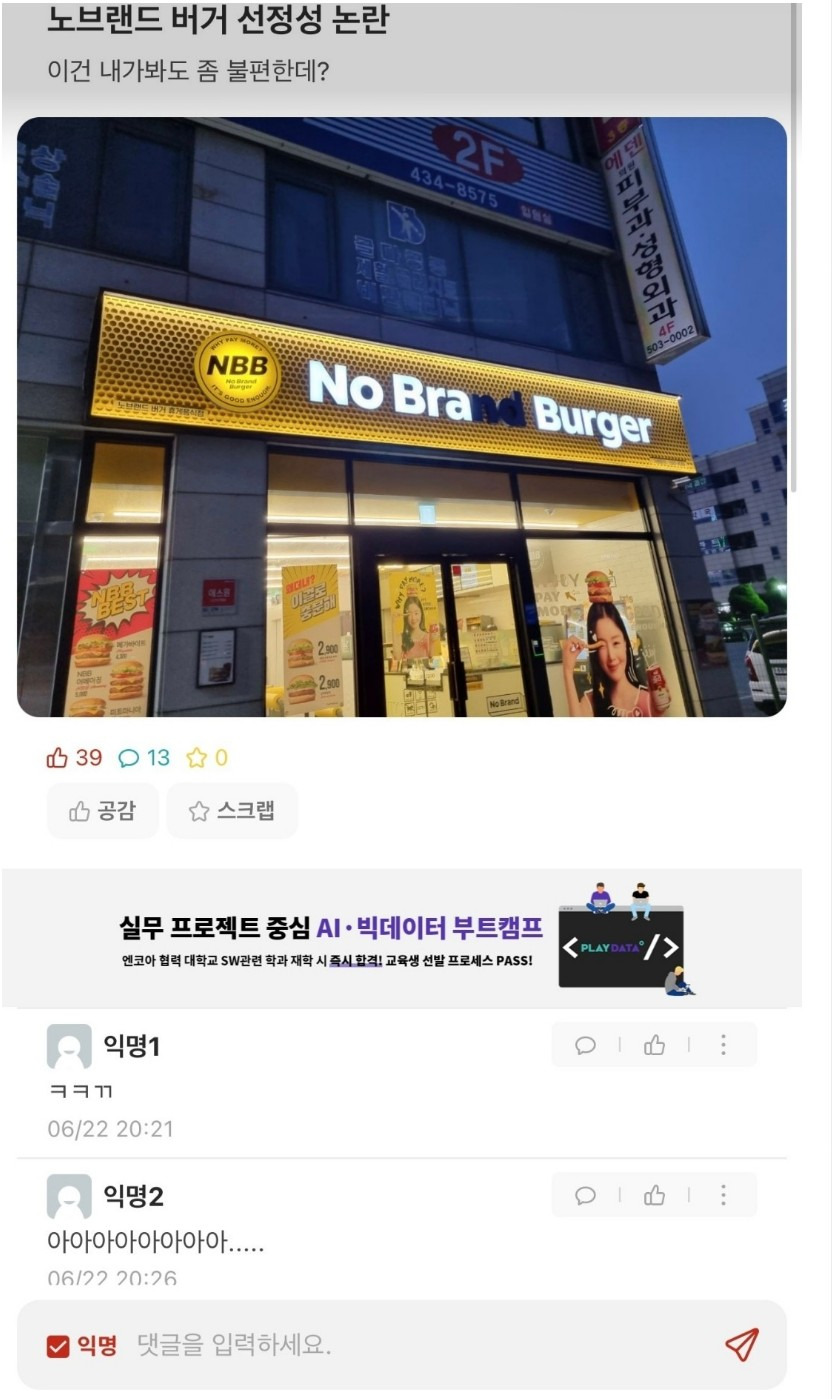
Task: Send the comment with paper plane icon
Action: (741, 1345)
